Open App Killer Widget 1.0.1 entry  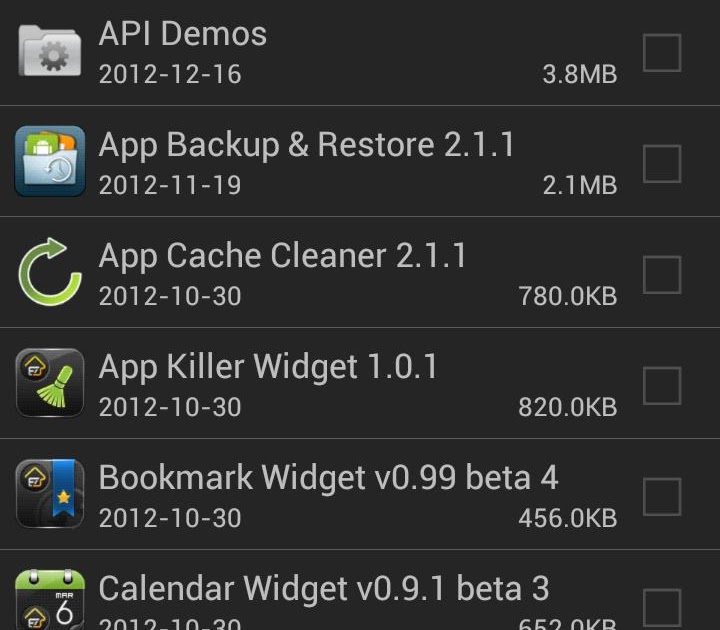(300, 384)
